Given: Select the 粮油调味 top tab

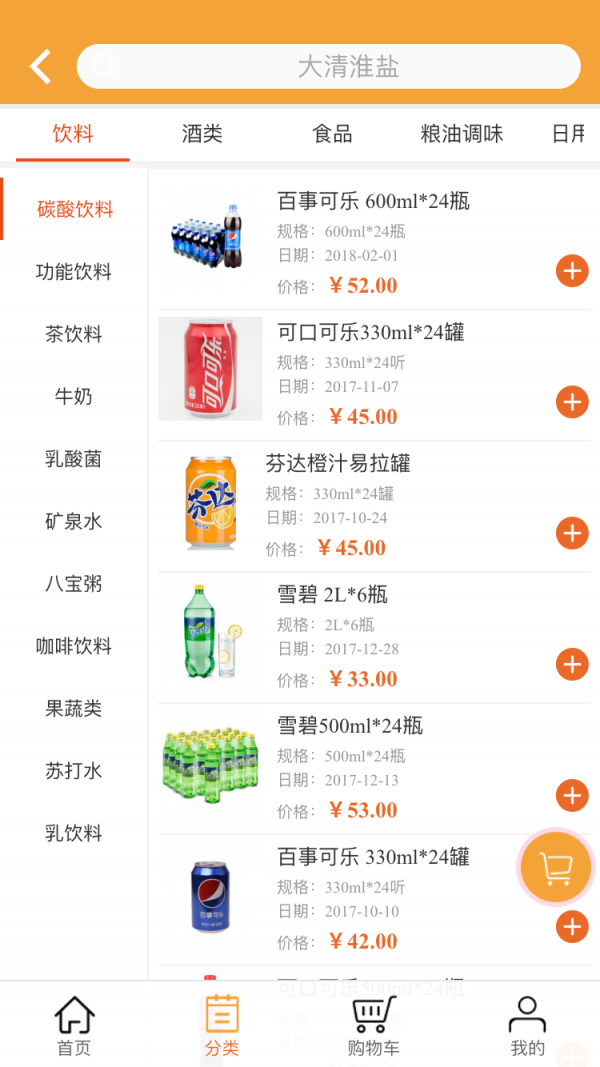Looking at the screenshot, I should [461, 134].
